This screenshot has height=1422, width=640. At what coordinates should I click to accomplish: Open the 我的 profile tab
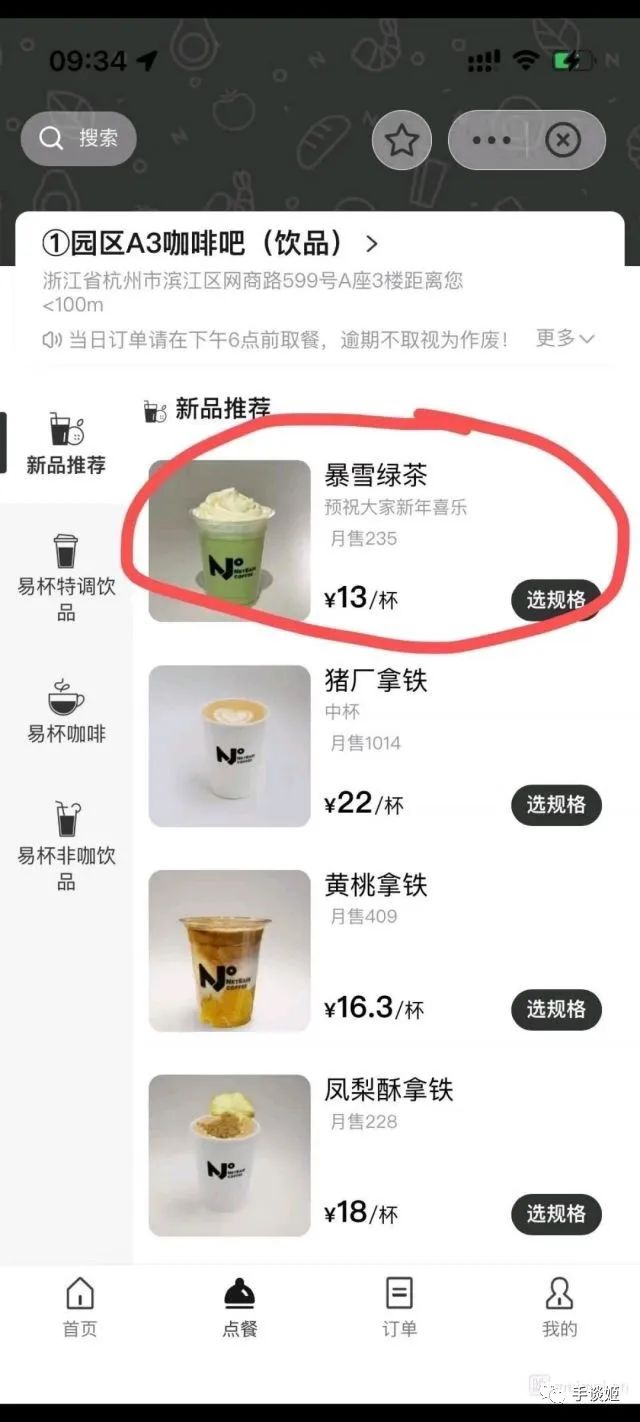click(x=560, y=1307)
